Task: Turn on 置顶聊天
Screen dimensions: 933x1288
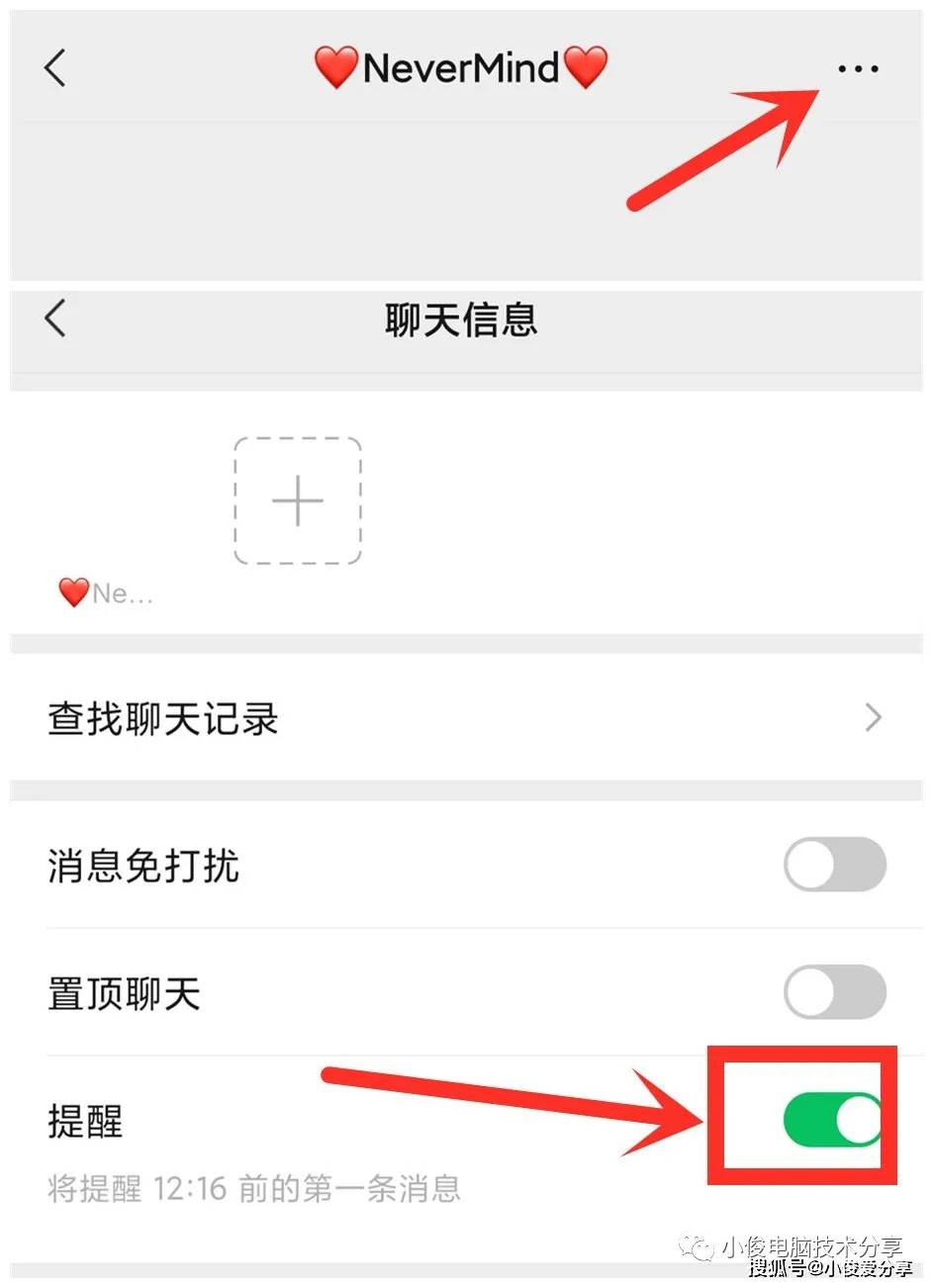Action: 834,991
